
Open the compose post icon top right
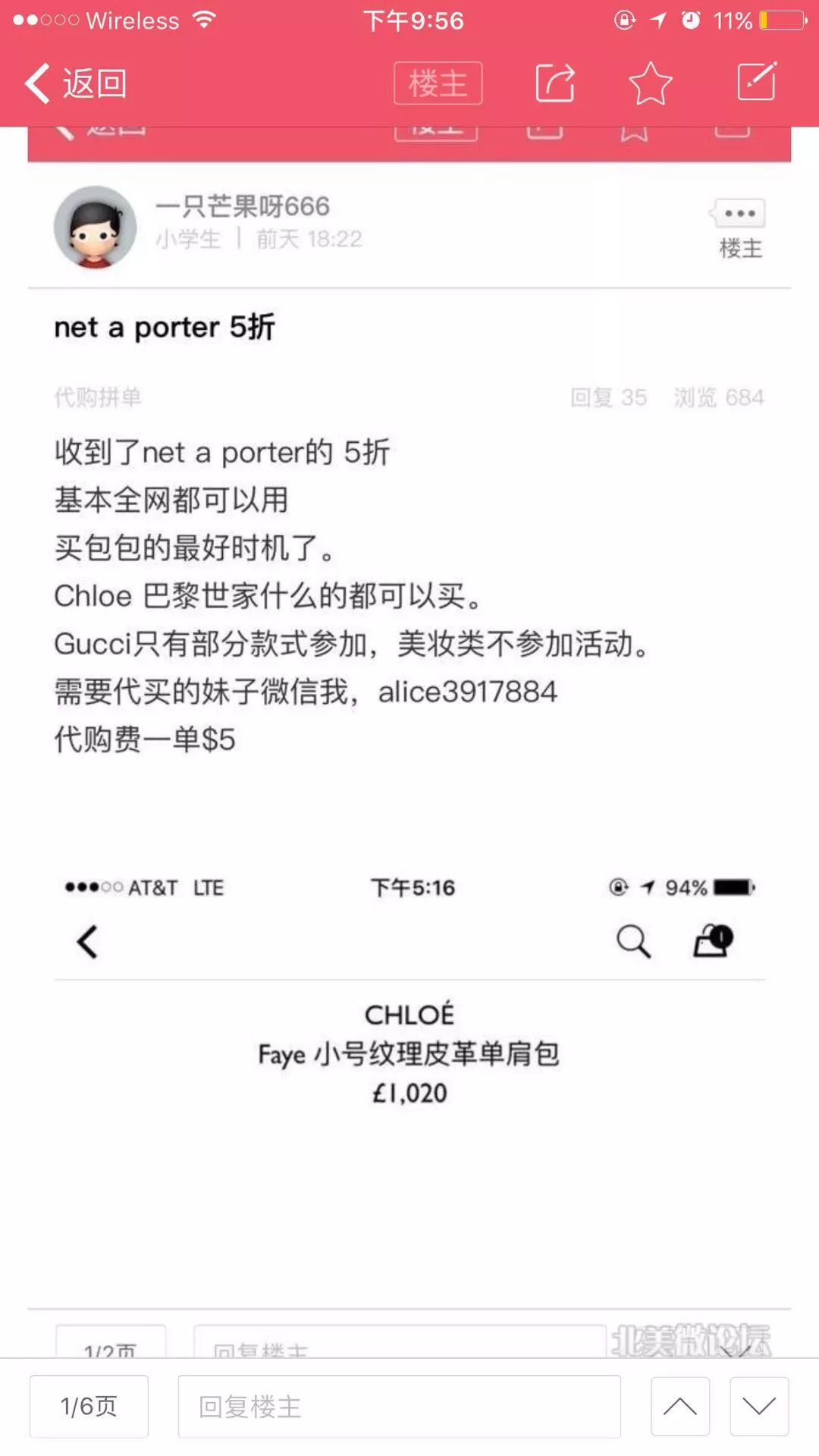coord(754,83)
